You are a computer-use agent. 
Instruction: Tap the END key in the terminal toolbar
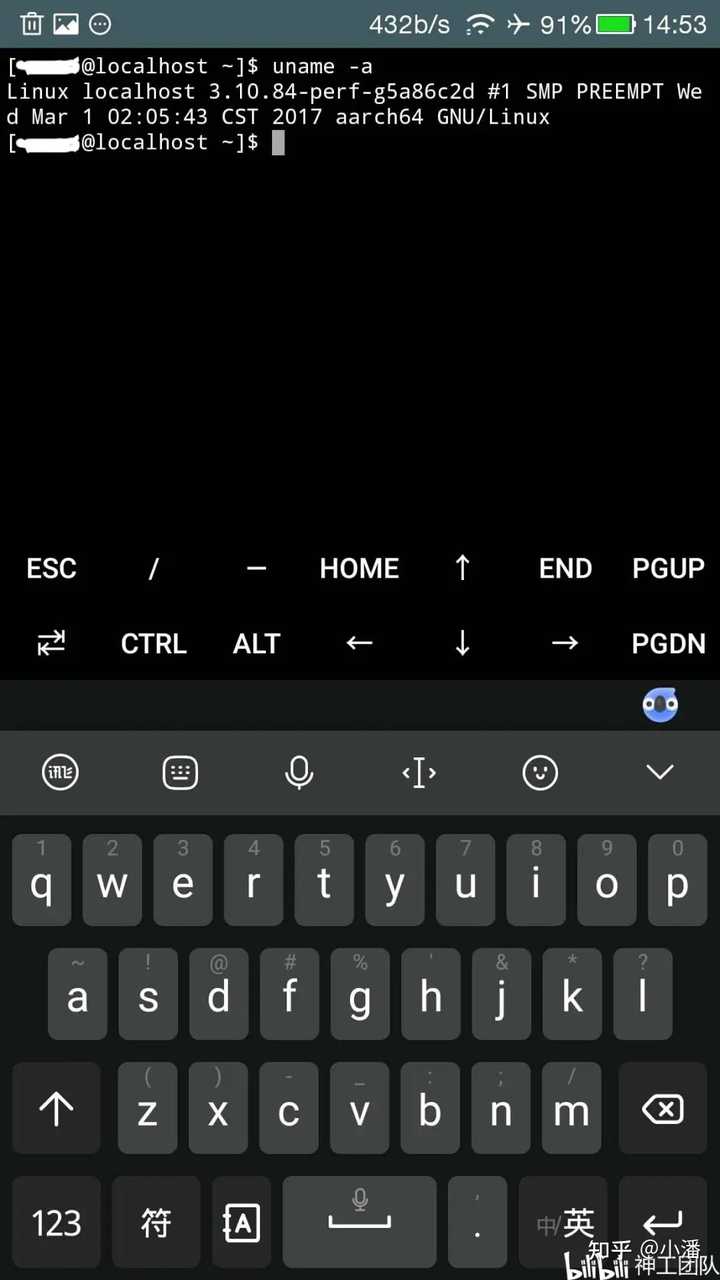pos(565,568)
